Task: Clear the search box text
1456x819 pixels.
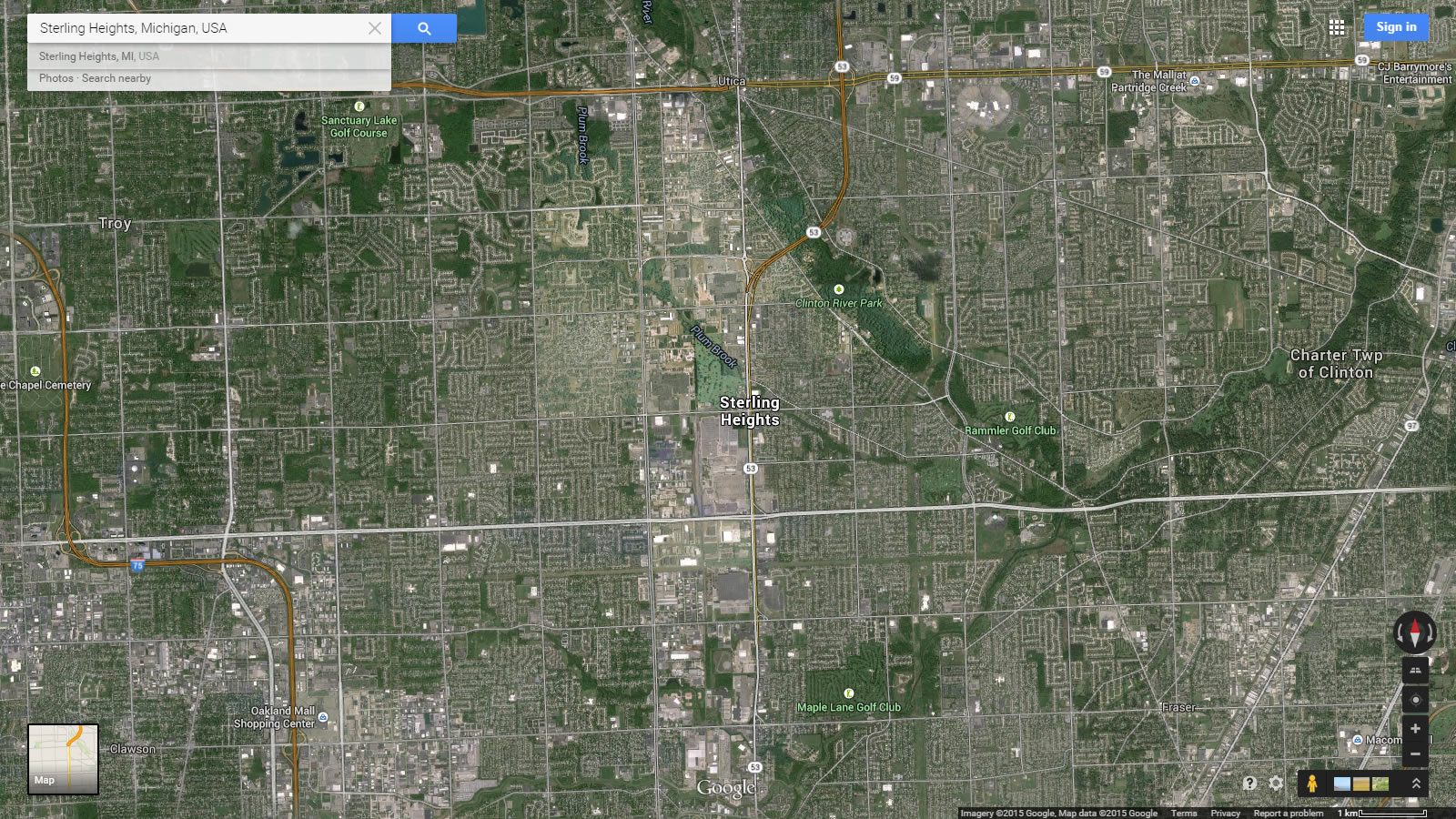Action: [x=374, y=28]
